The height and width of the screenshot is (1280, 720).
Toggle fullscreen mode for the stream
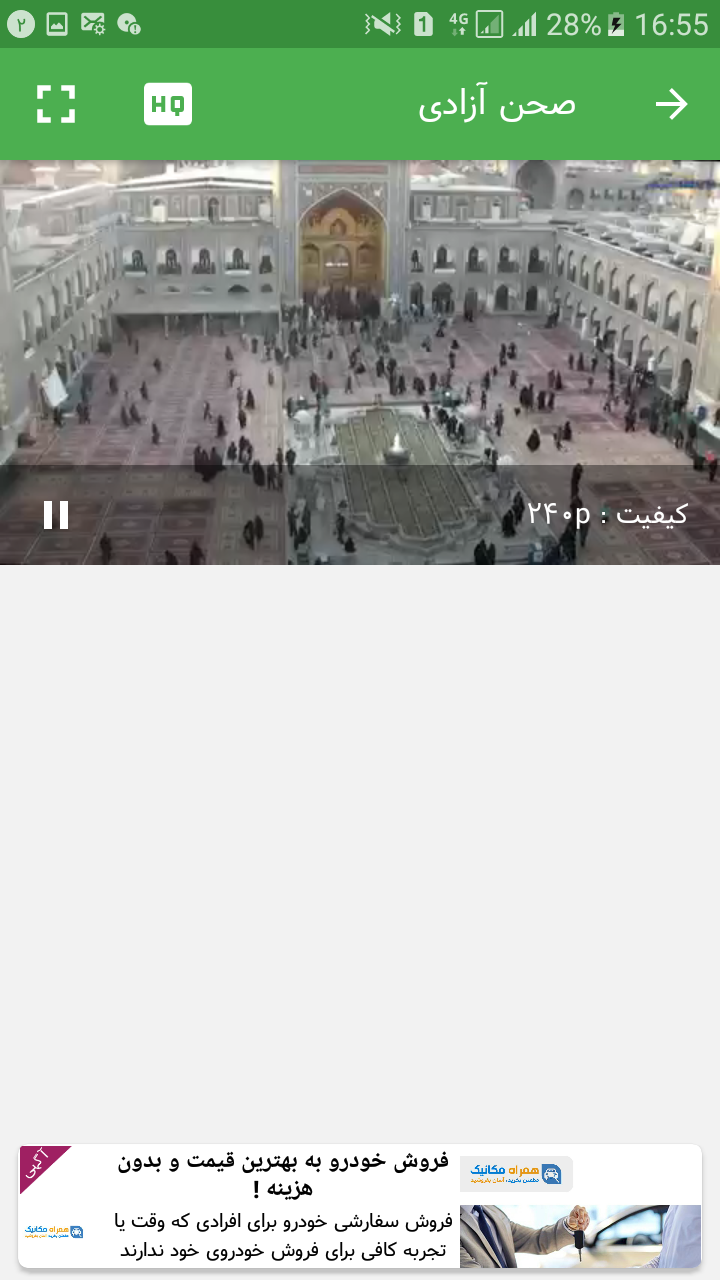click(57, 104)
